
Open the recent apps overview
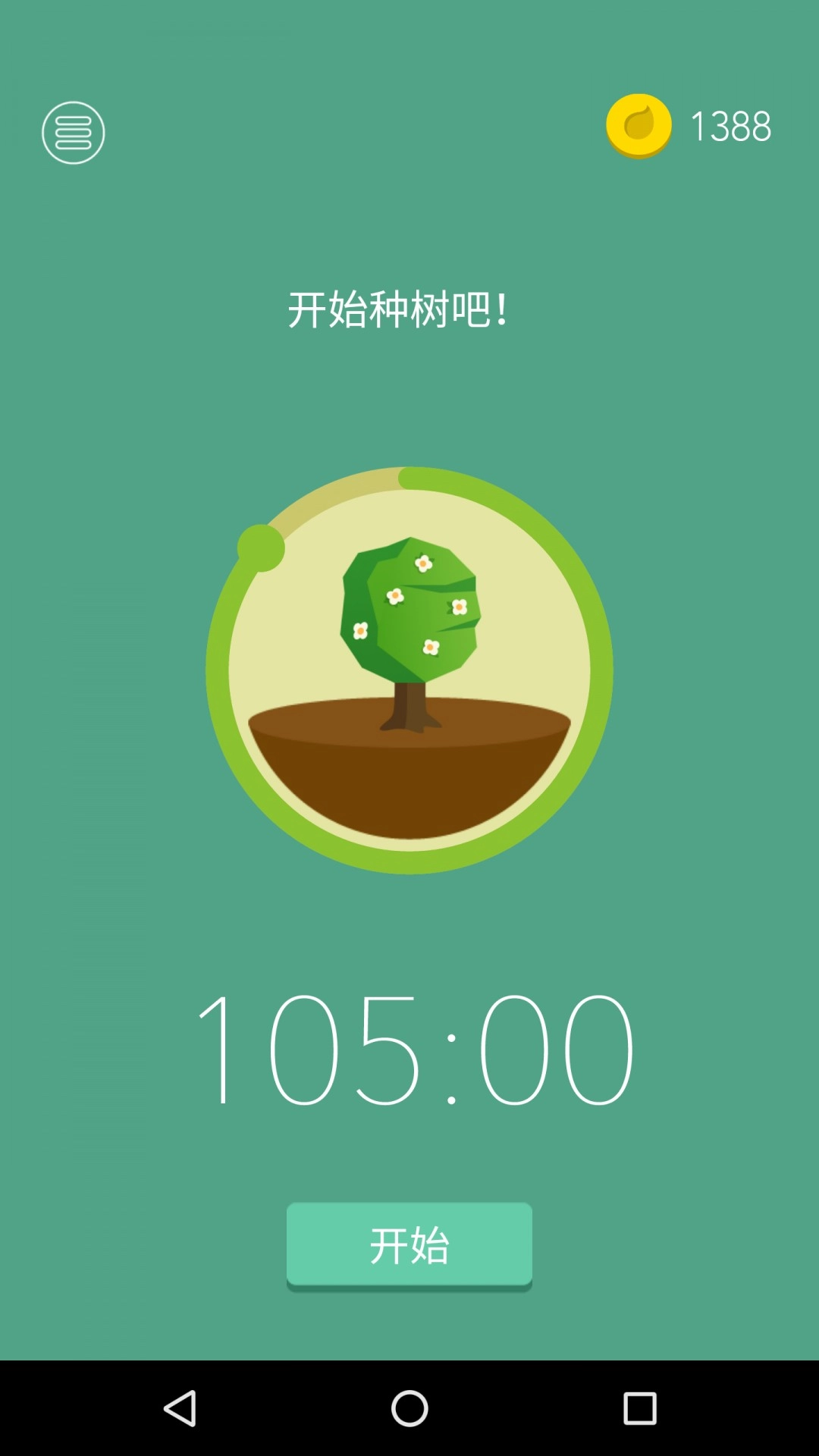(639, 1408)
